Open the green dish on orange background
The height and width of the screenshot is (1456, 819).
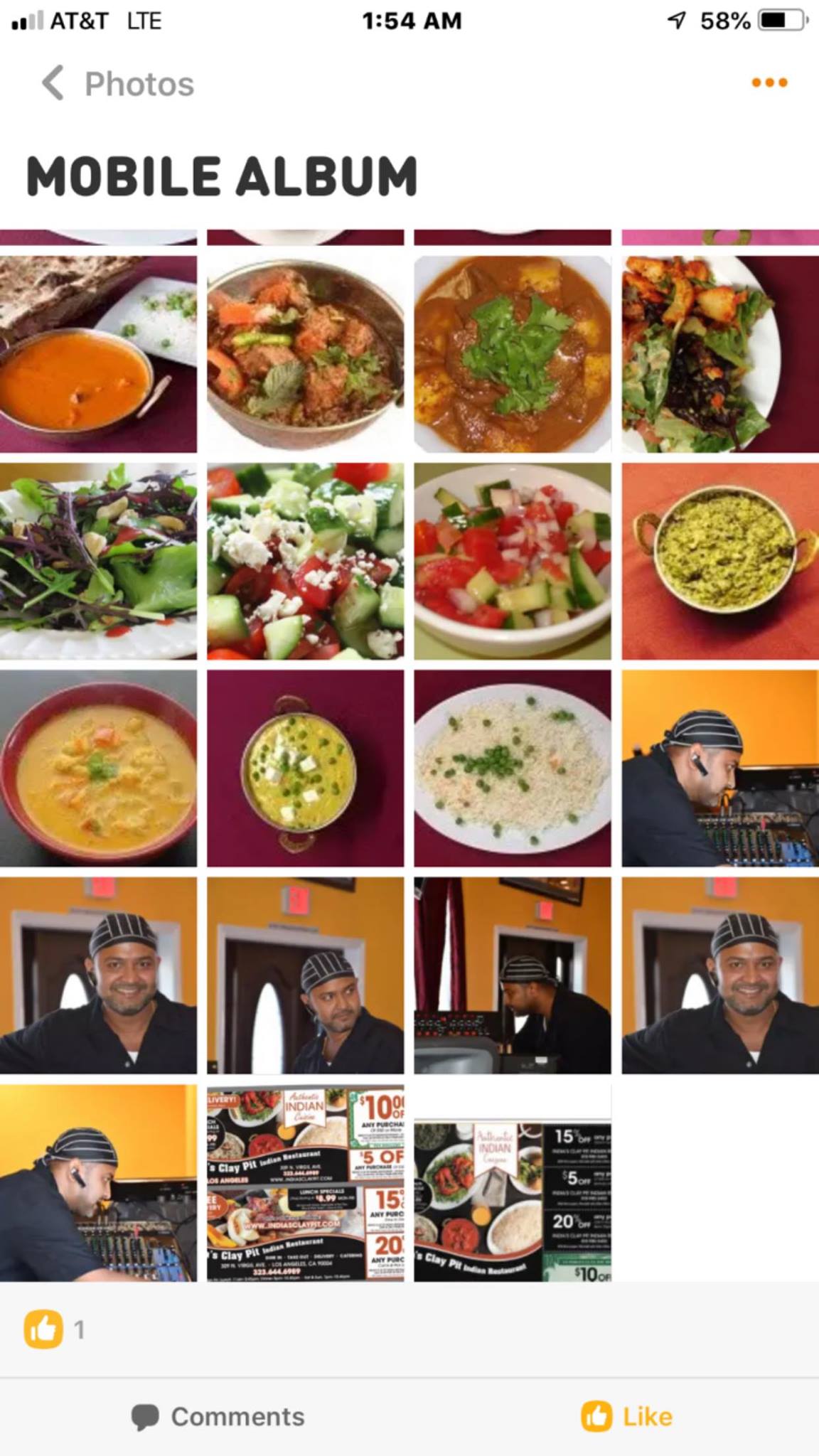coord(719,561)
